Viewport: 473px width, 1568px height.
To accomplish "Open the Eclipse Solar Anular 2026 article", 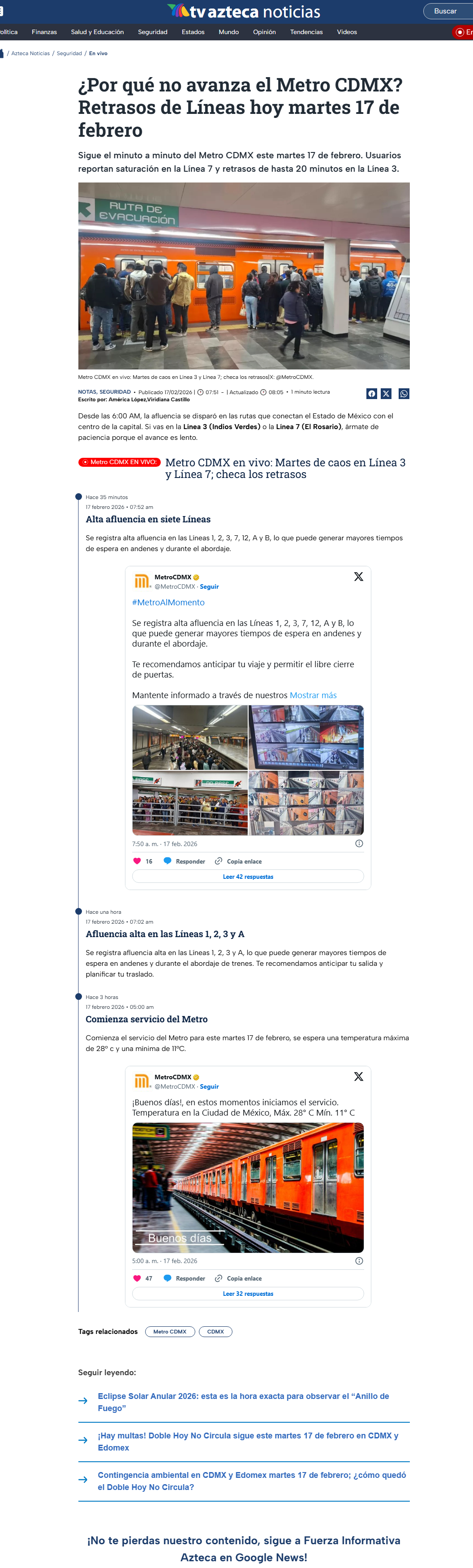I will click(x=243, y=1402).
